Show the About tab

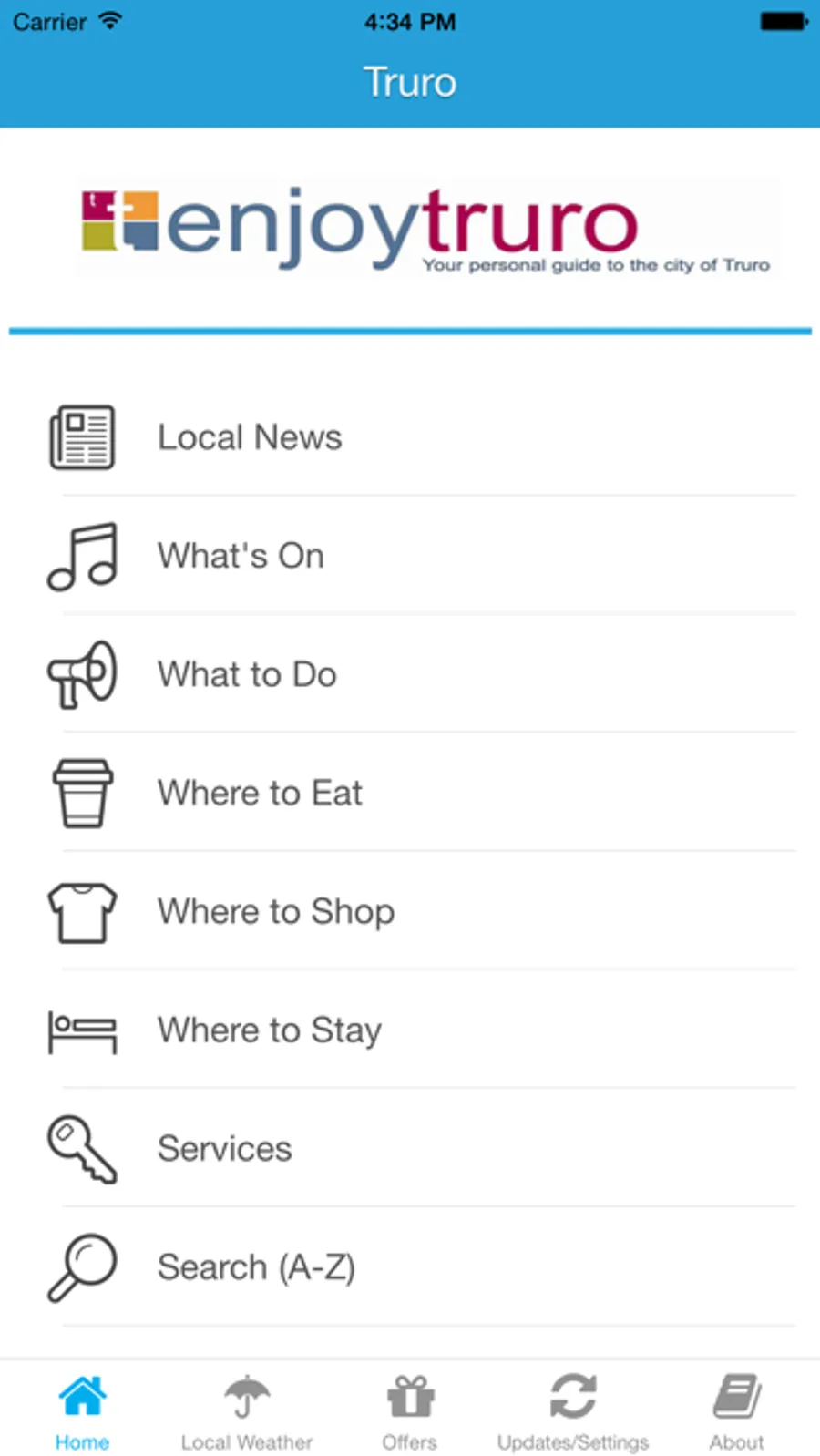736,1410
